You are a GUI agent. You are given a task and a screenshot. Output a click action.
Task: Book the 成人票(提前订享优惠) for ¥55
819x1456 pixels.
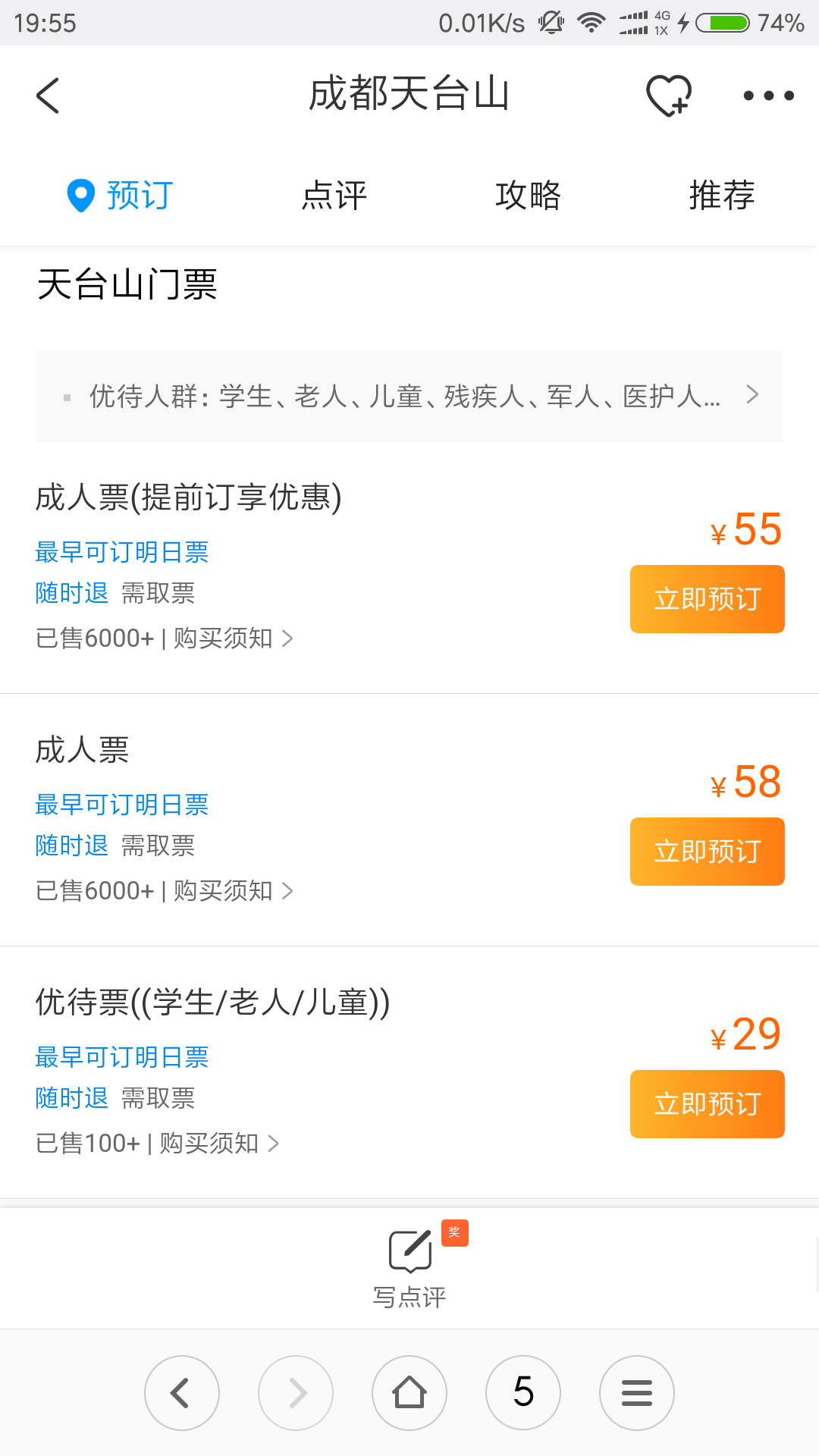(707, 599)
